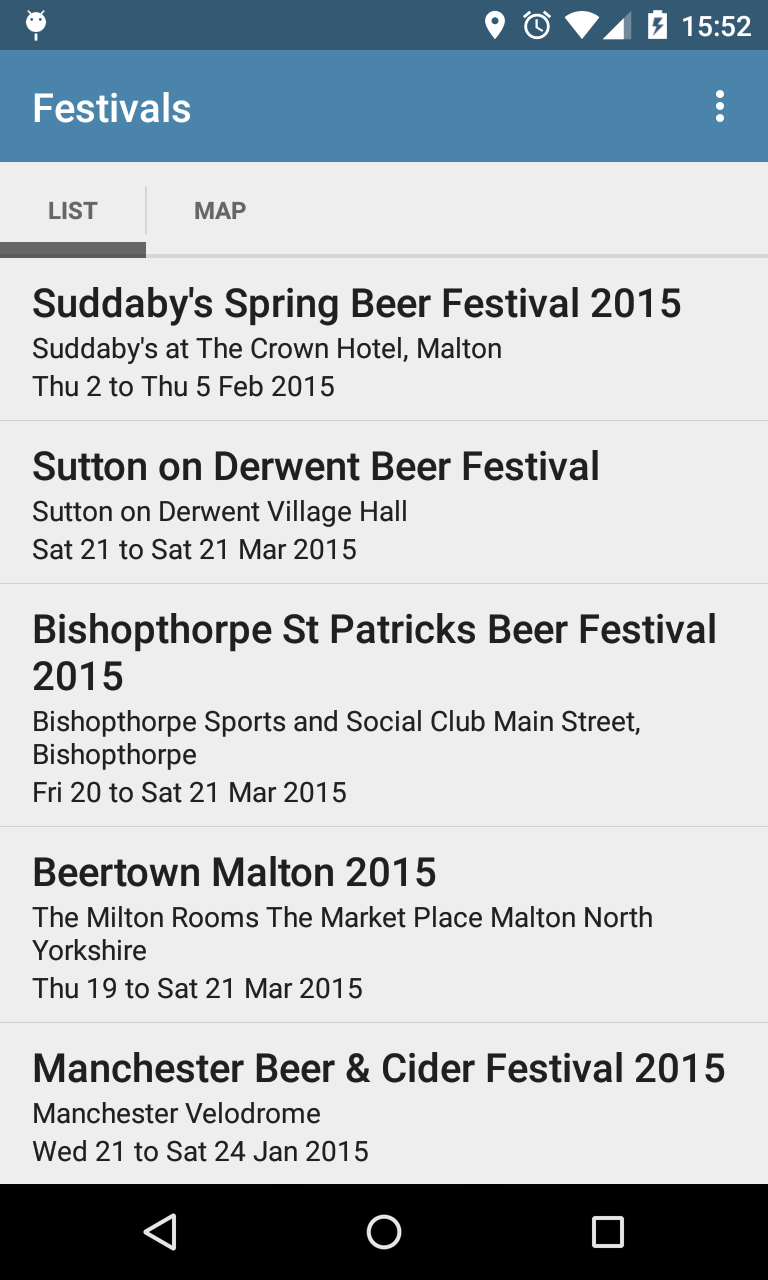Switch to the Map tab
Screen dimensions: 768x1280
click(220, 211)
